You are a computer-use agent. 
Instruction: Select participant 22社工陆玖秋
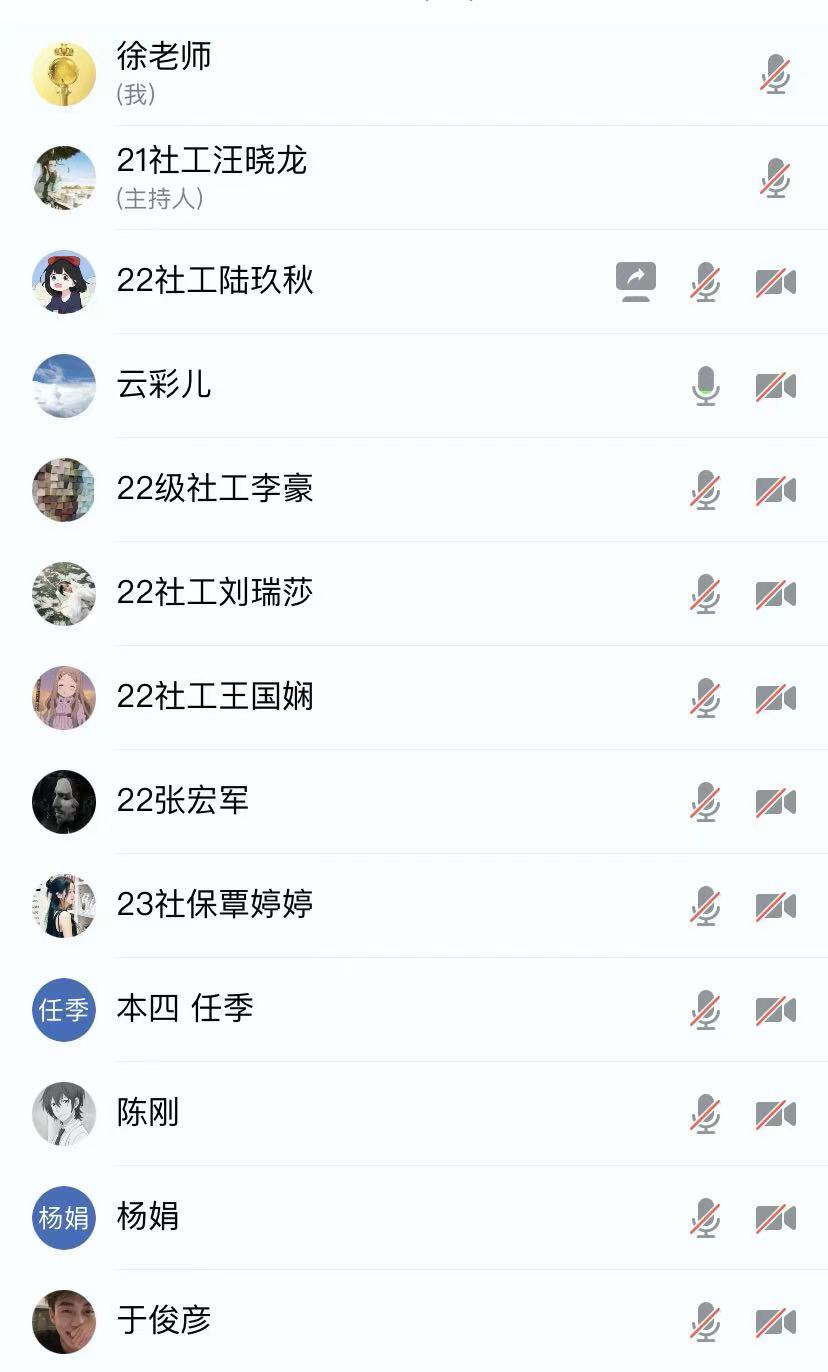tap(215, 281)
